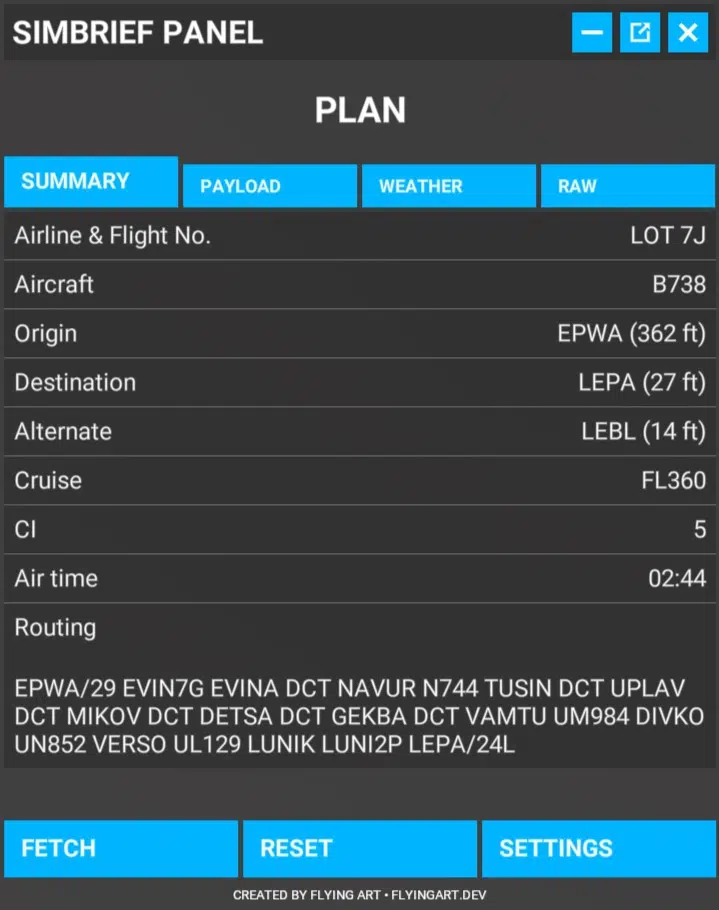This screenshot has height=910, width=719.
Task: Fetch the latest flight plan
Action: [121, 848]
